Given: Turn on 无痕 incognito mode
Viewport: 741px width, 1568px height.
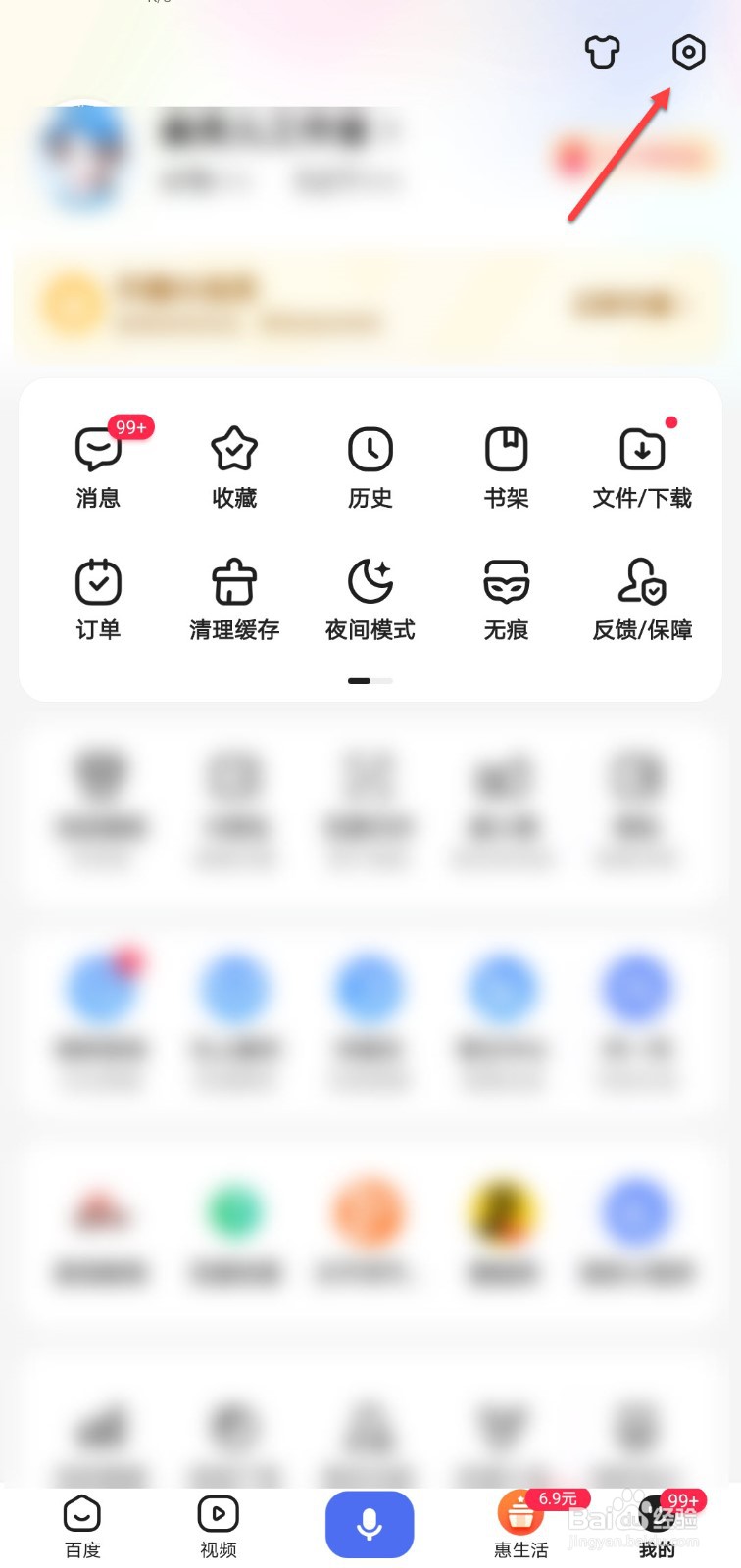Looking at the screenshot, I should pyautogui.click(x=505, y=598).
